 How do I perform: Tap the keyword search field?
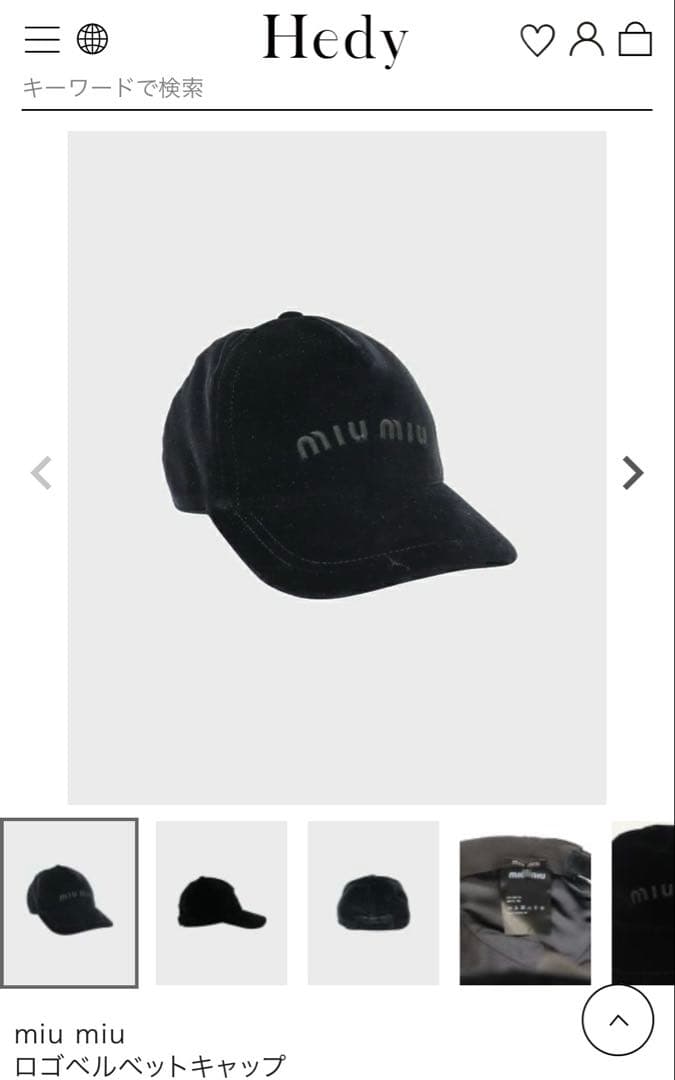pyautogui.click(x=300, y=88)
